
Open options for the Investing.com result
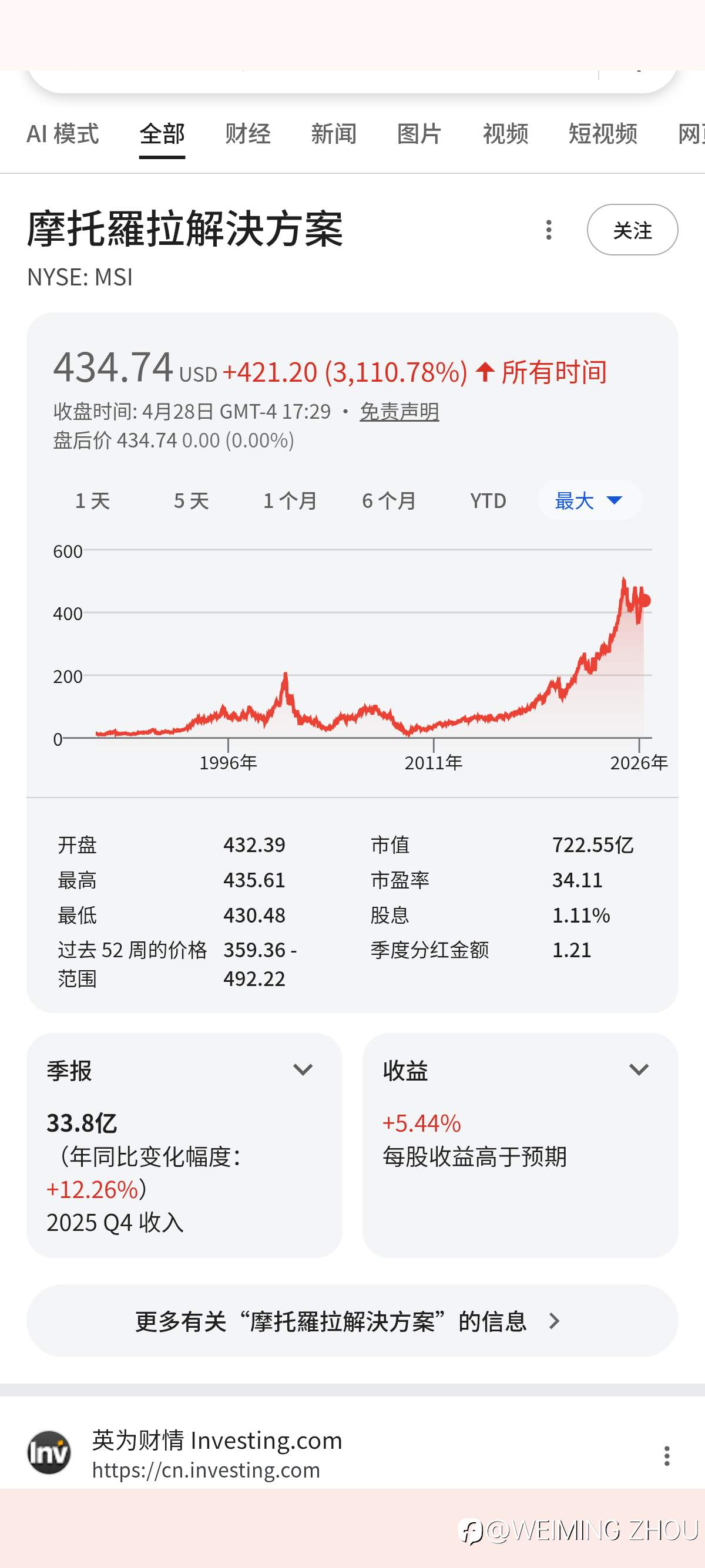(667, 1456)
